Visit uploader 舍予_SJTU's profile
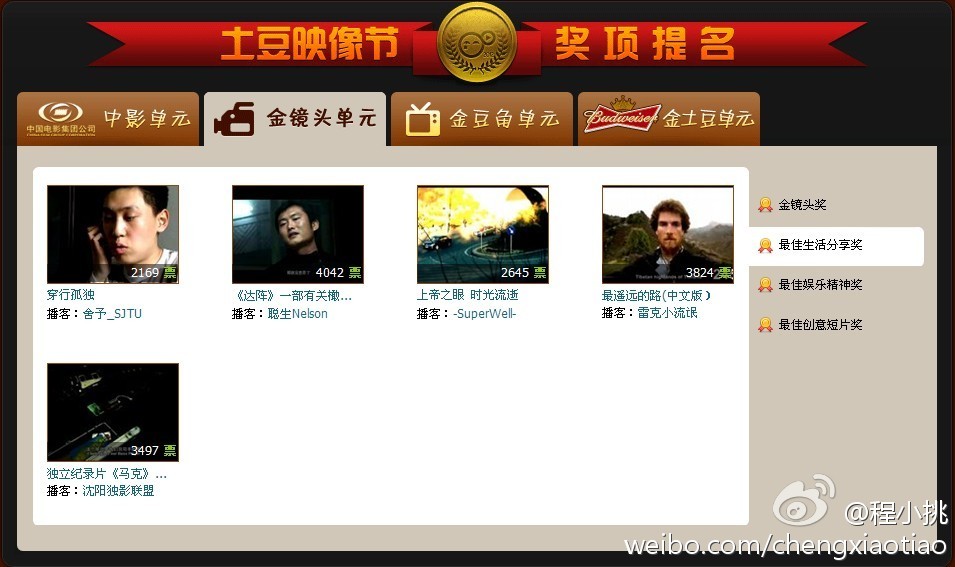 112,314
